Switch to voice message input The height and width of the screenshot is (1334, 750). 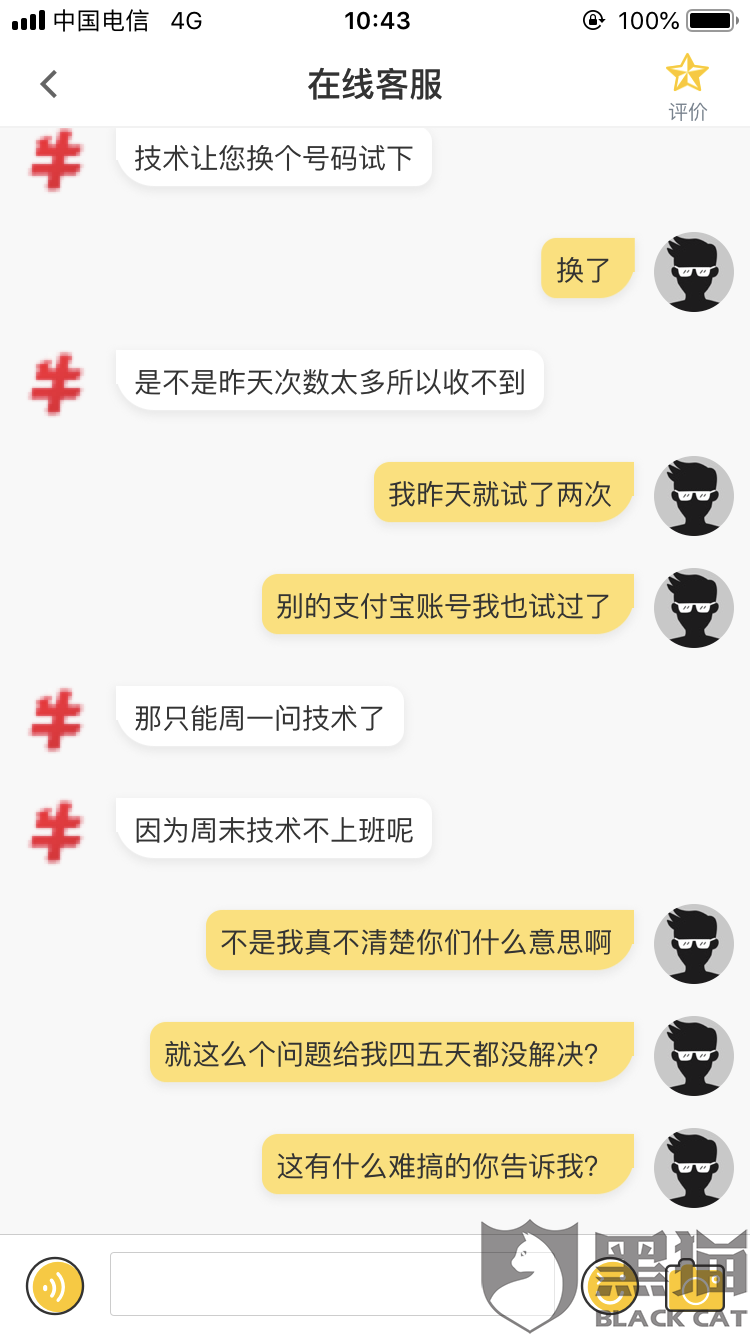point(55,1285)
